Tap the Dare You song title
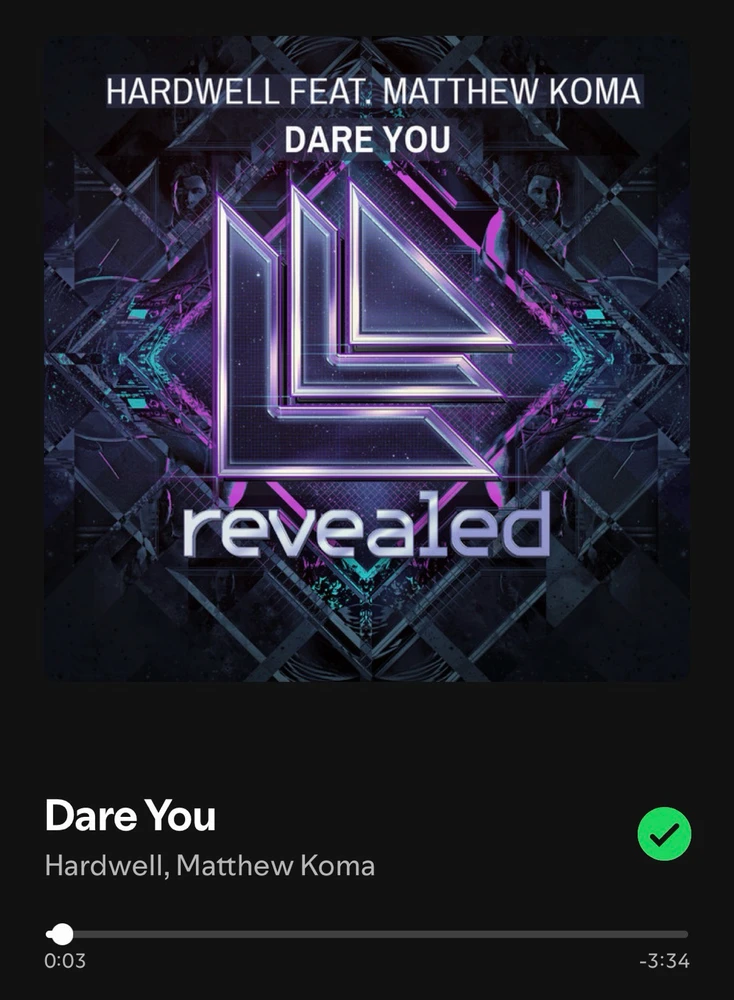734x1000 pixels. pyautogui.click(x=130, y=816)
